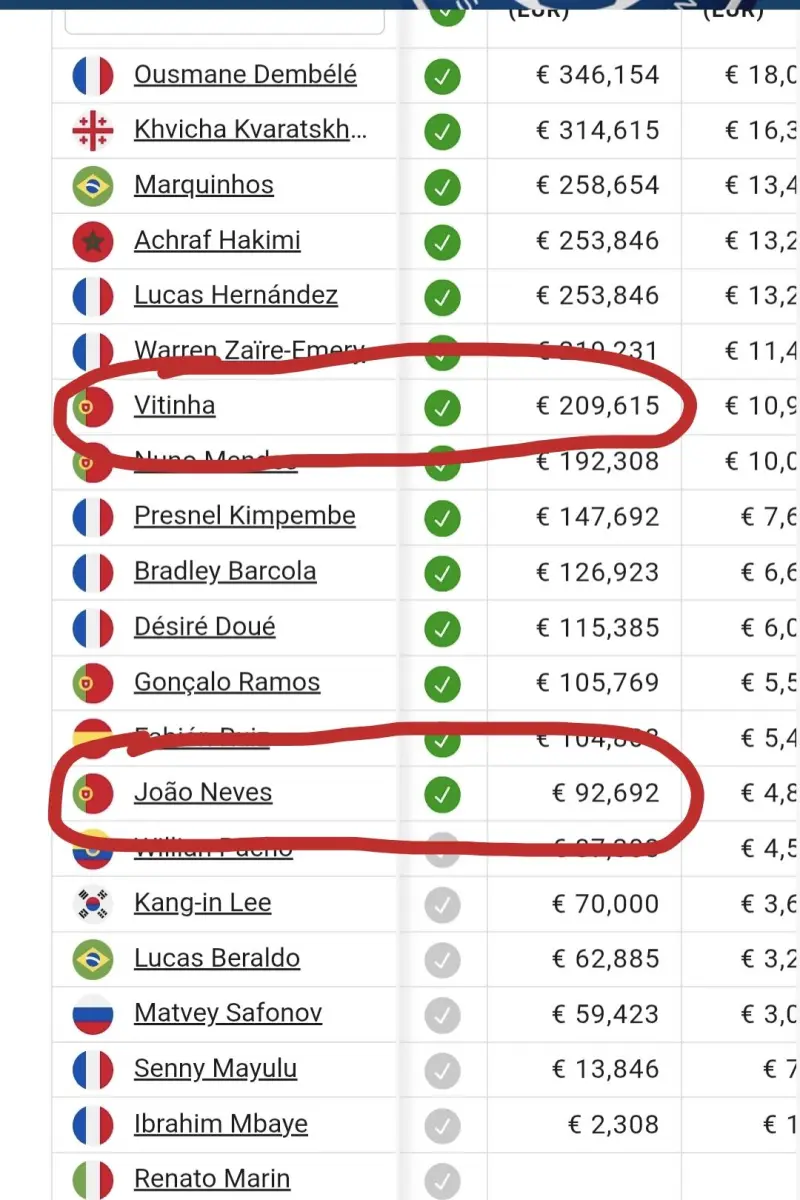Open Khvicha Kvaratskhelia's player link
The width and height of the screenshot is (800, 1200).
click(250, 130)
